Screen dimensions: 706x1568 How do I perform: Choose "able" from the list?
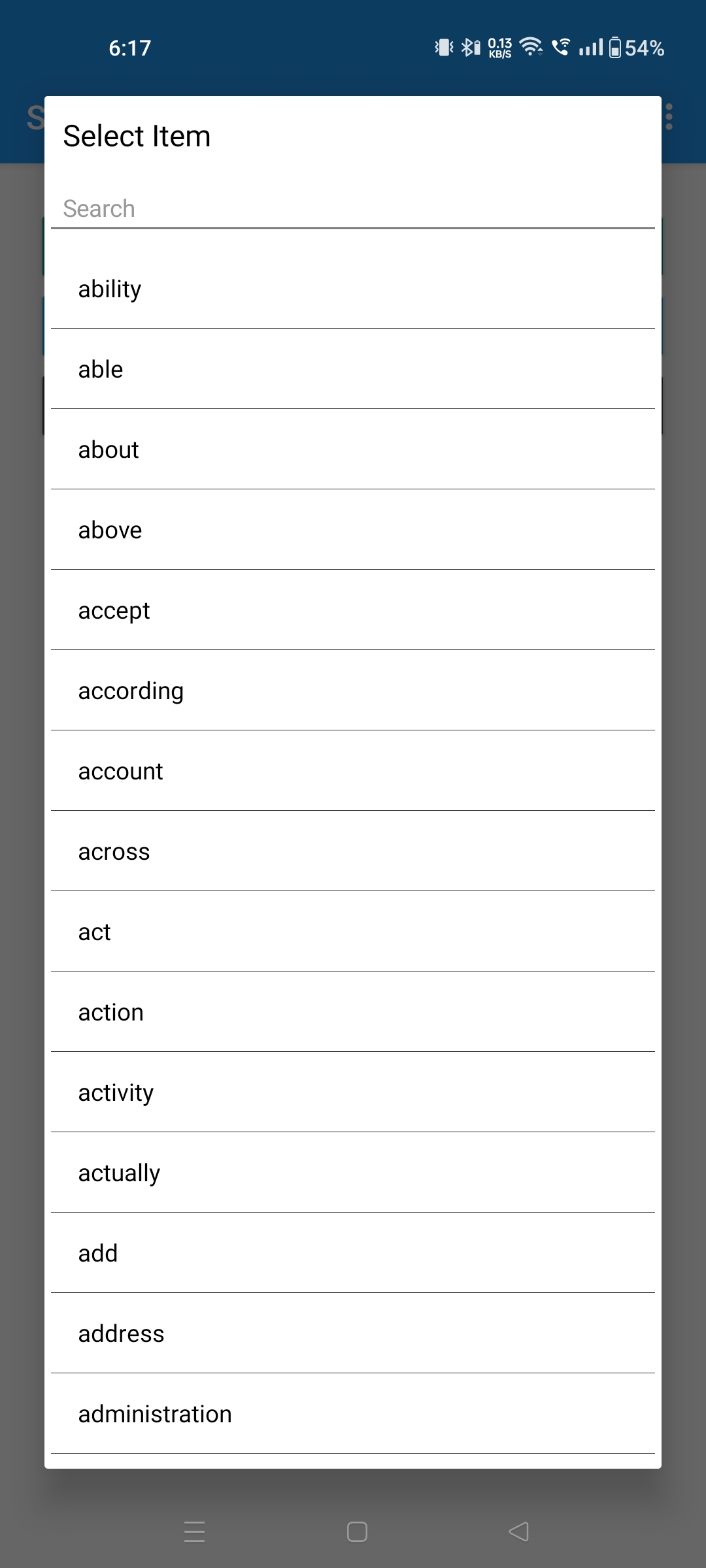[353, 369]
